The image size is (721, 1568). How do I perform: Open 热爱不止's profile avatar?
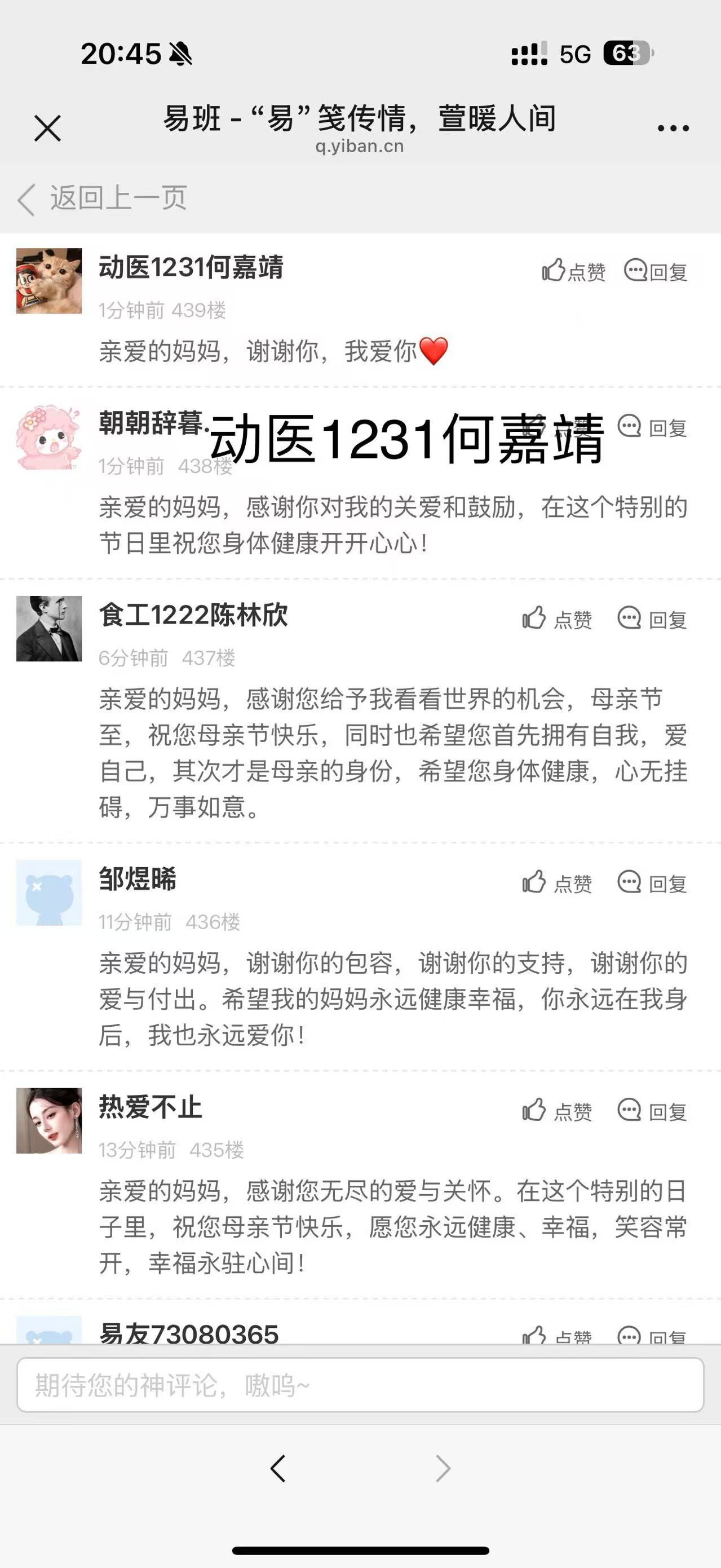pyautogui.click(x=48, y=1121)
